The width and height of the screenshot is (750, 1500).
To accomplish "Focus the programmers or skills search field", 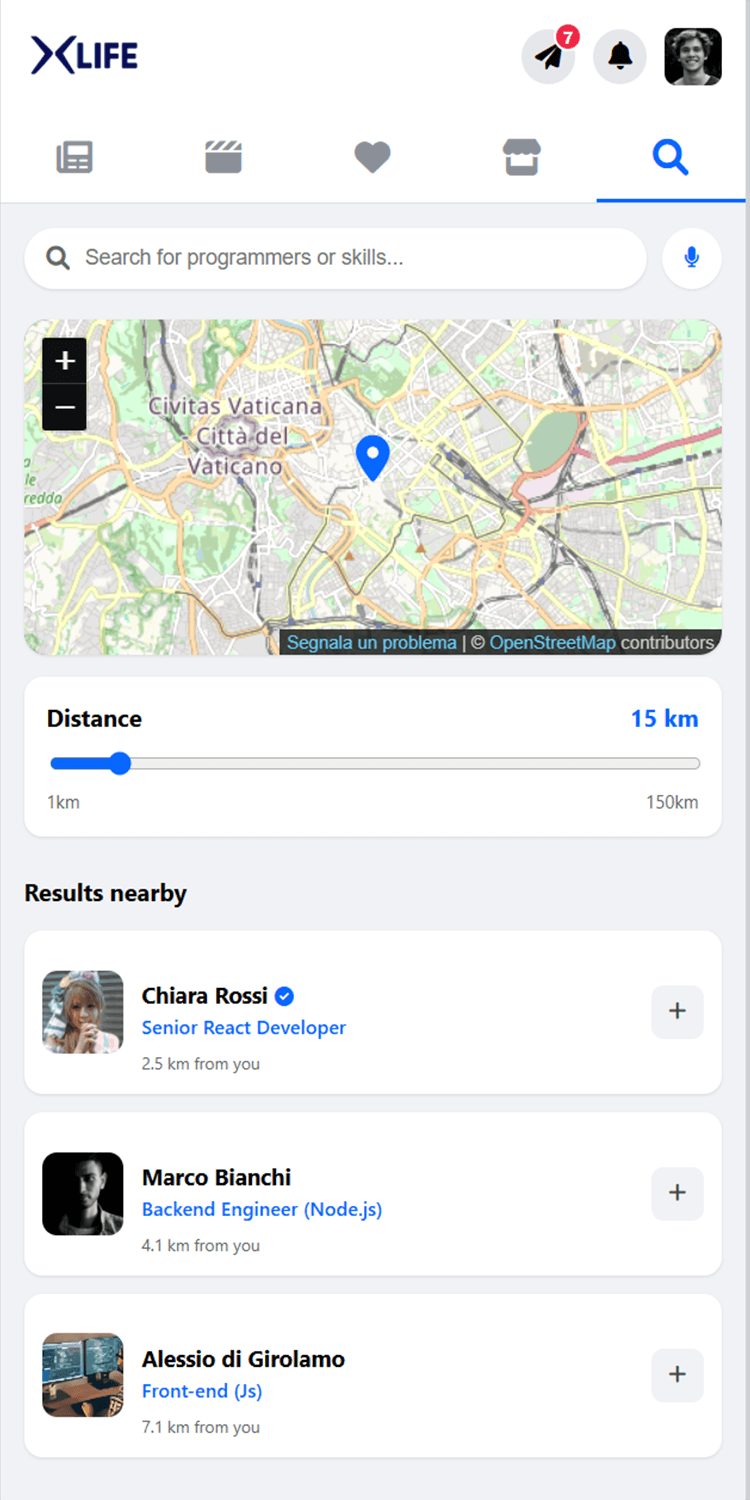I will point(340,258).
